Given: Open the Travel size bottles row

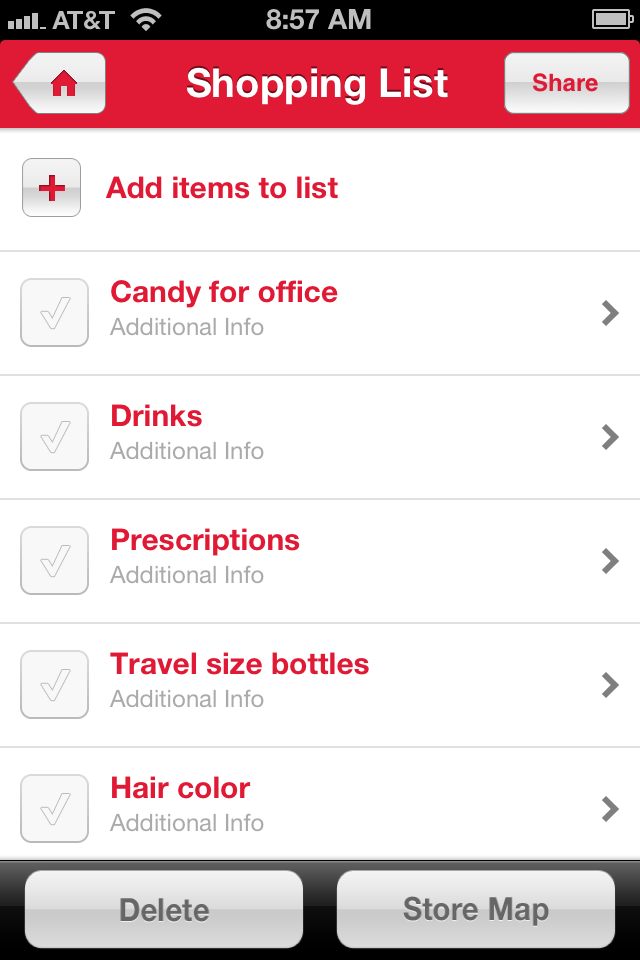Looking at the screenshot, I should pos(610,685).
